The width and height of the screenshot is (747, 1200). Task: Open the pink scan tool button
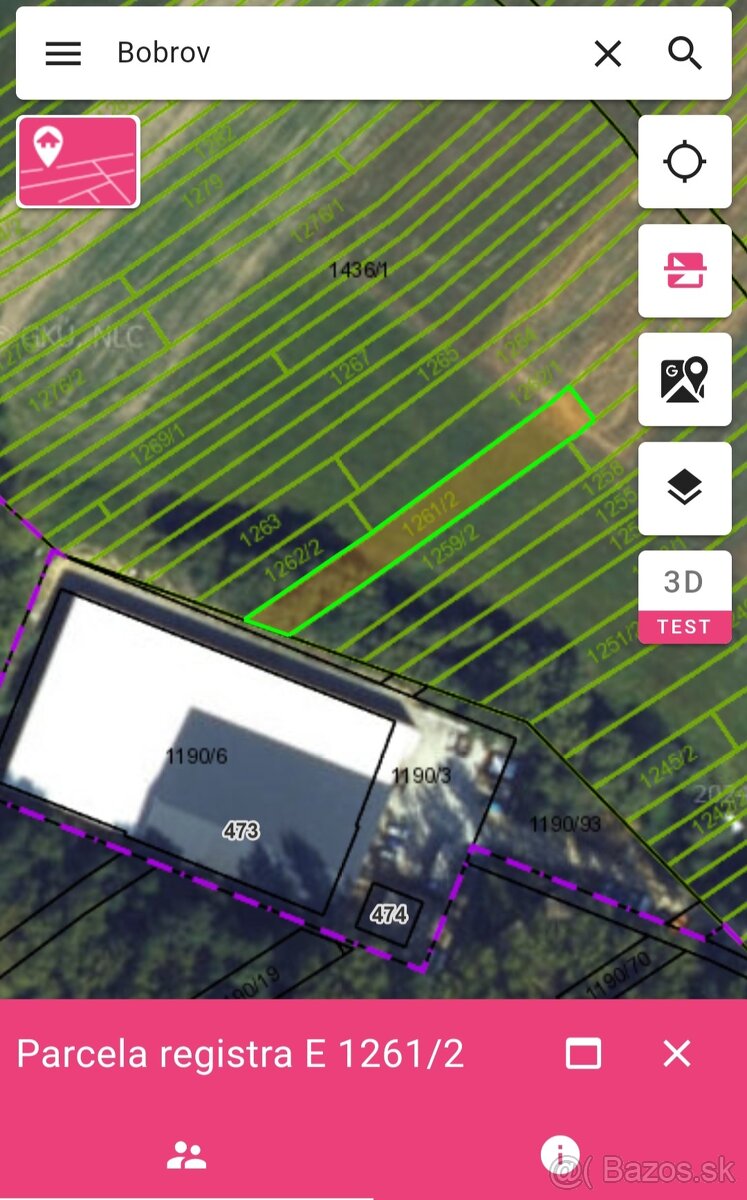click(x=685, y=271)
